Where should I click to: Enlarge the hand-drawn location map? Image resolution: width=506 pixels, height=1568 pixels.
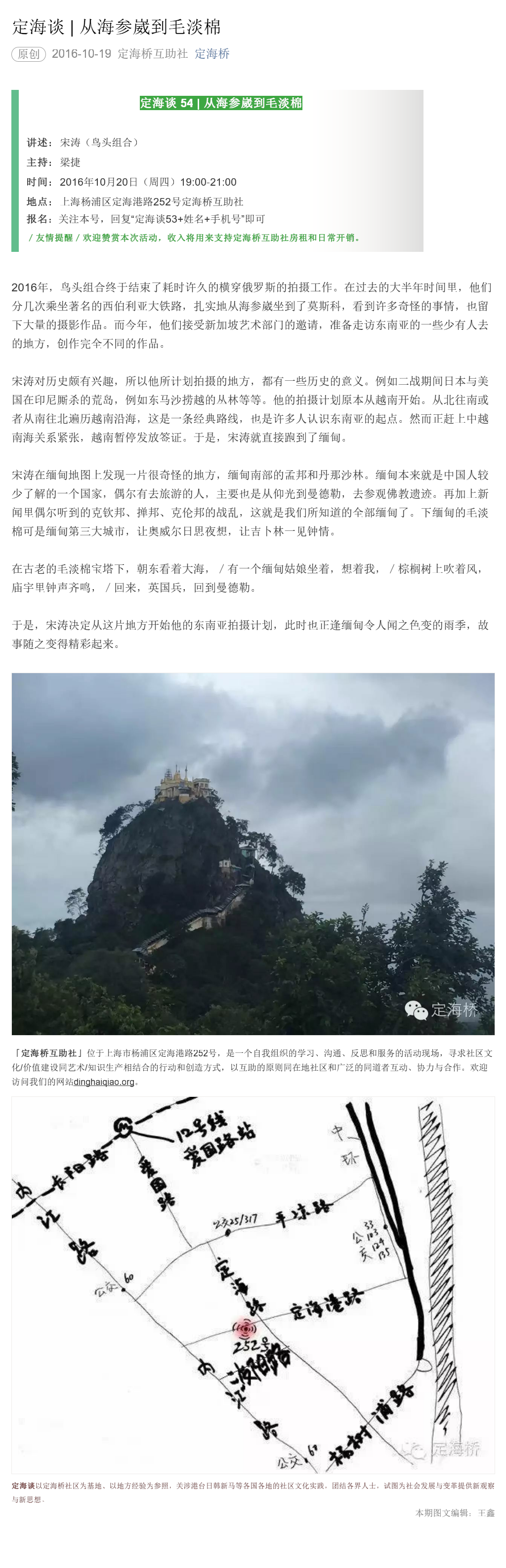point(253,1285)
